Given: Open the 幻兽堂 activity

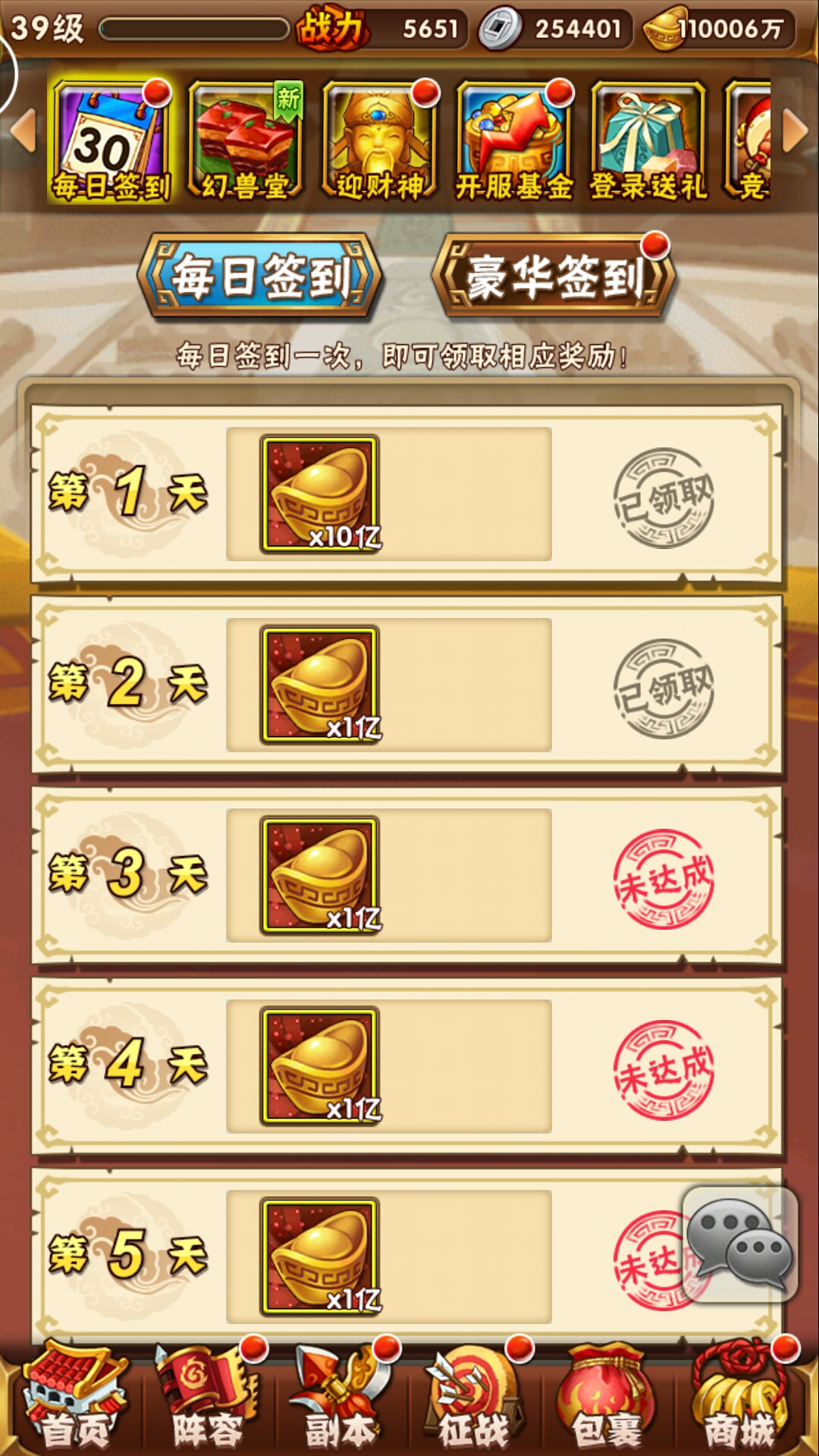Looking at the screenshot, I should pos(245,141).
